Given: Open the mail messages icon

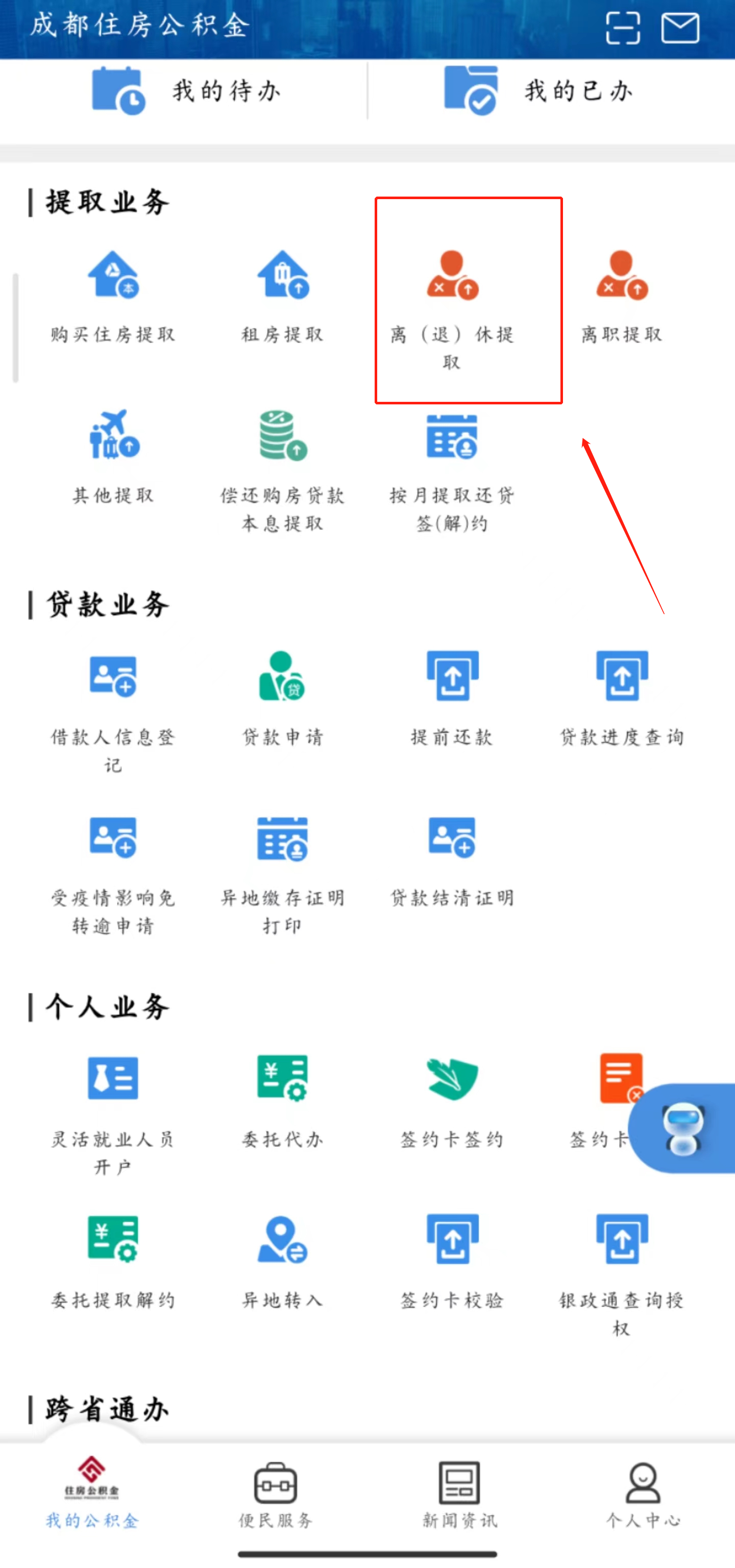Looking at the screenshot, I should (x=680, y=28).
